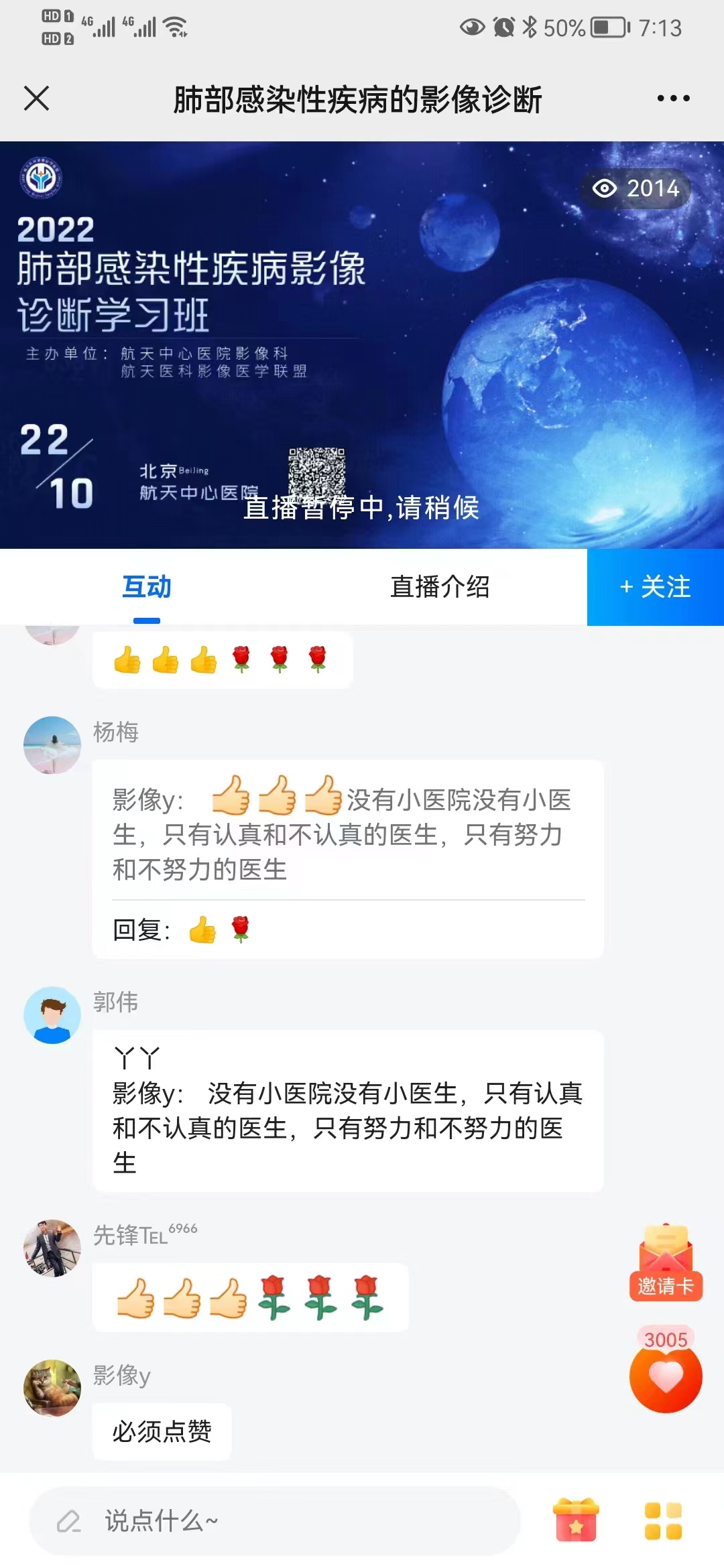
Task: Focus the 说点什么 comment field
Action: click(x=275, y=1521)
